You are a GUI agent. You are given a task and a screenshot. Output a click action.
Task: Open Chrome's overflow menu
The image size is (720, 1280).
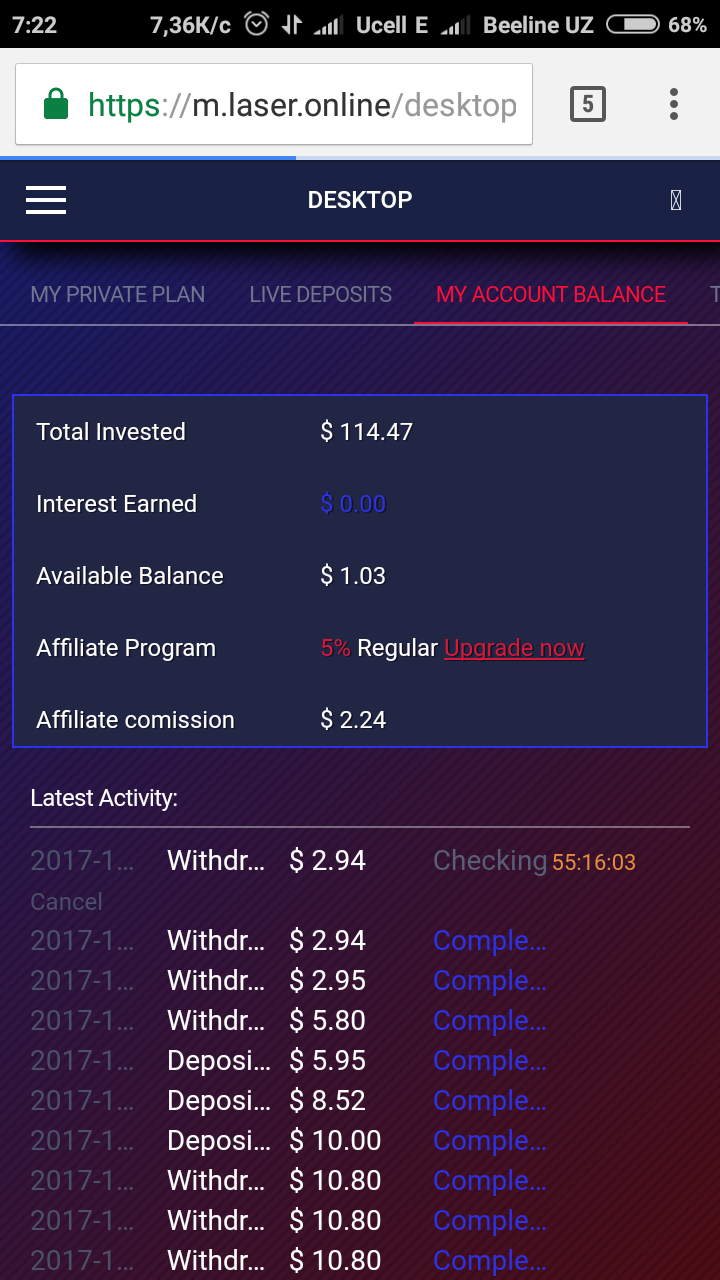[674, 104]
